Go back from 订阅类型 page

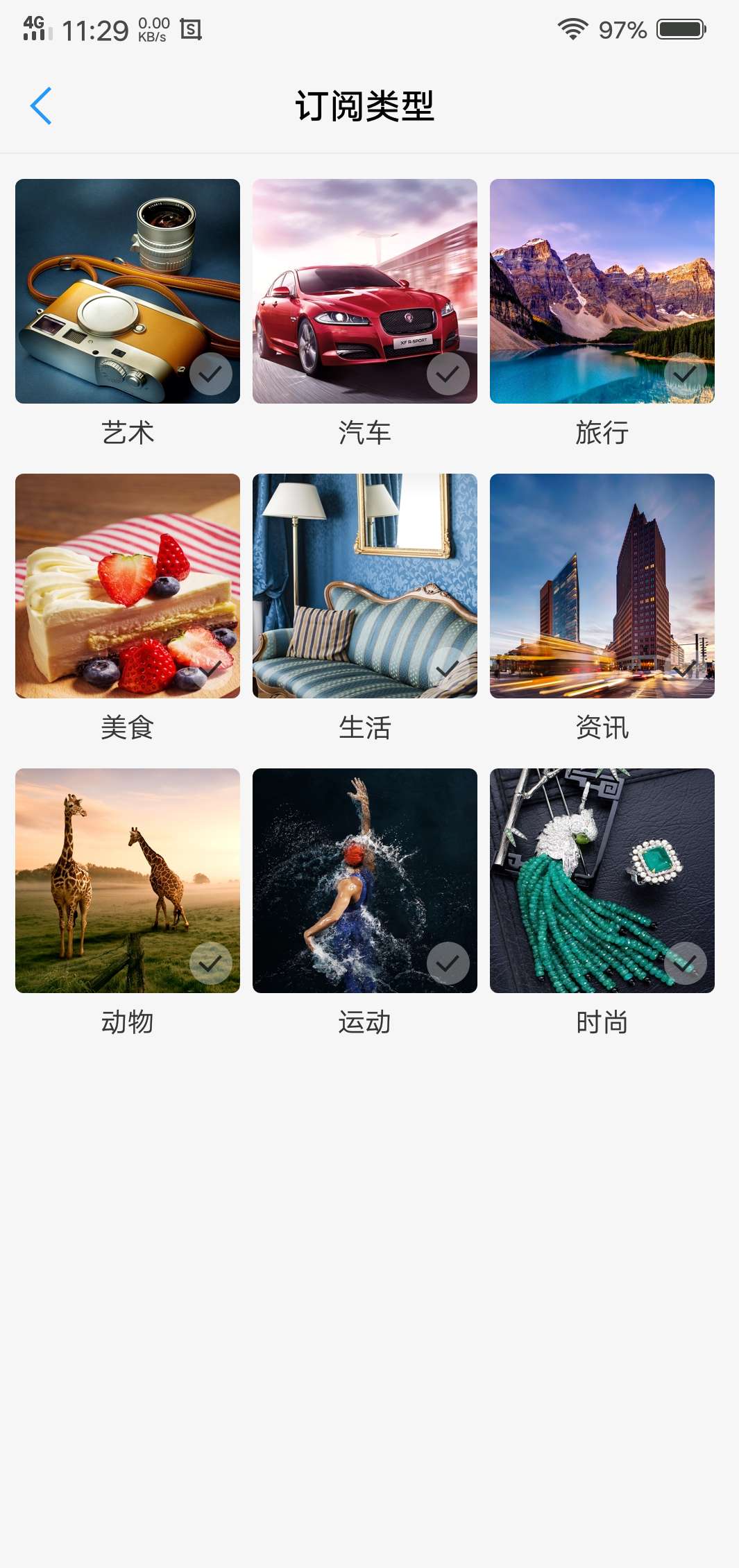(x=41, y=106)
